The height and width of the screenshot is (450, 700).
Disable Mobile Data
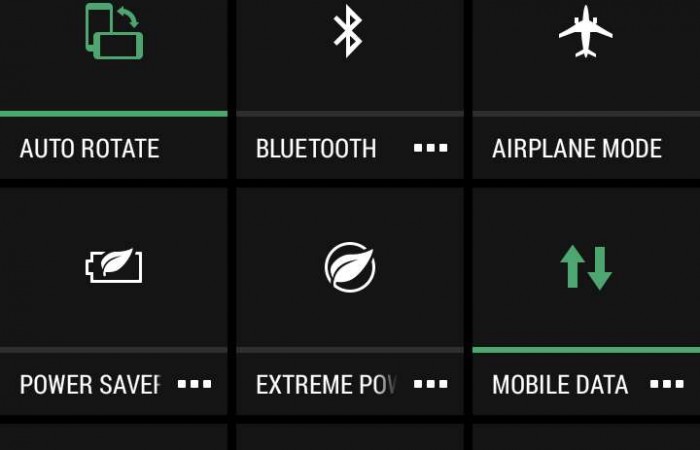585,267
